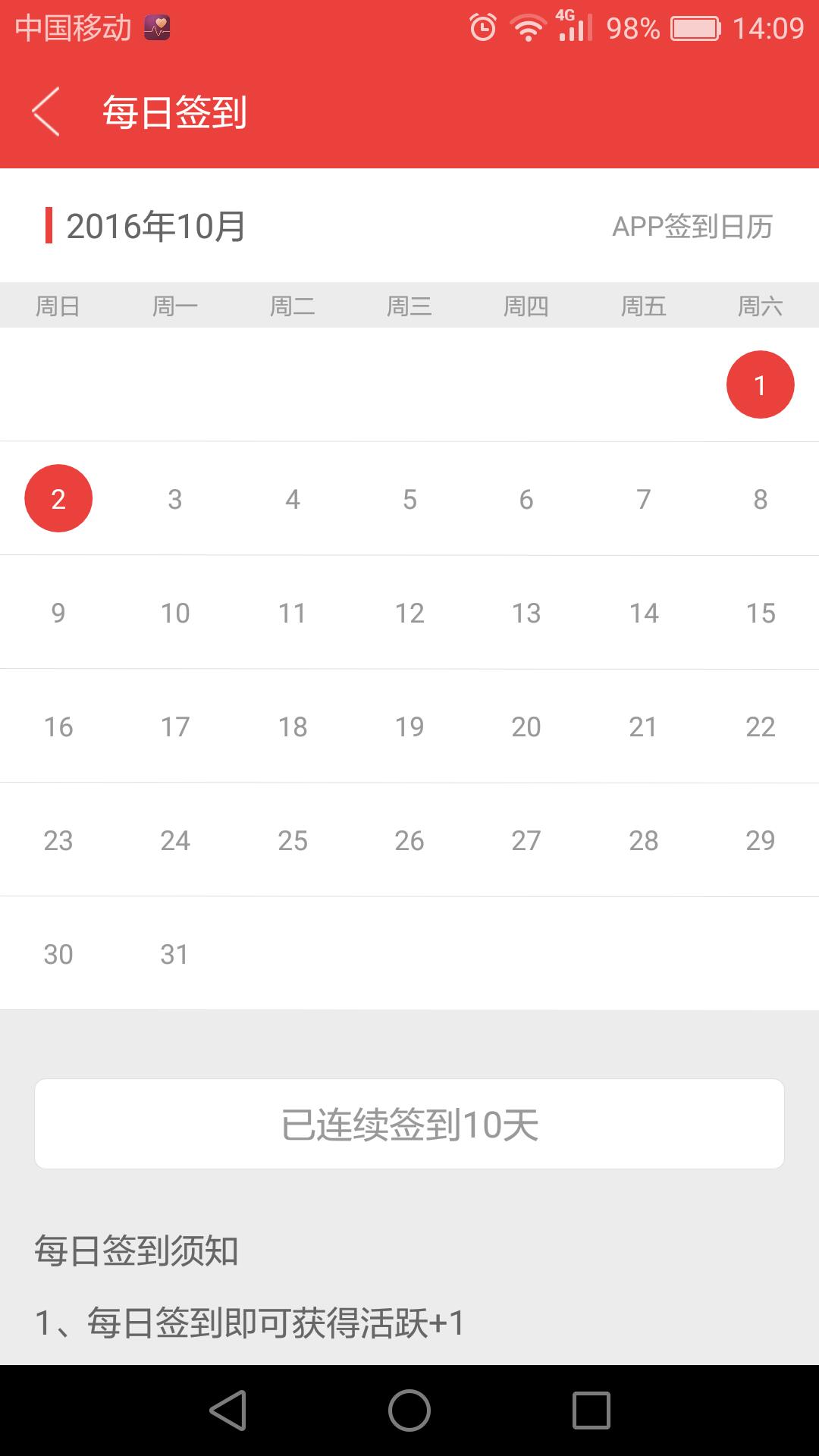Open the recent apps overview
Screen dimensions: 819x1456
pyautogui.click(x=591, y=1410)
